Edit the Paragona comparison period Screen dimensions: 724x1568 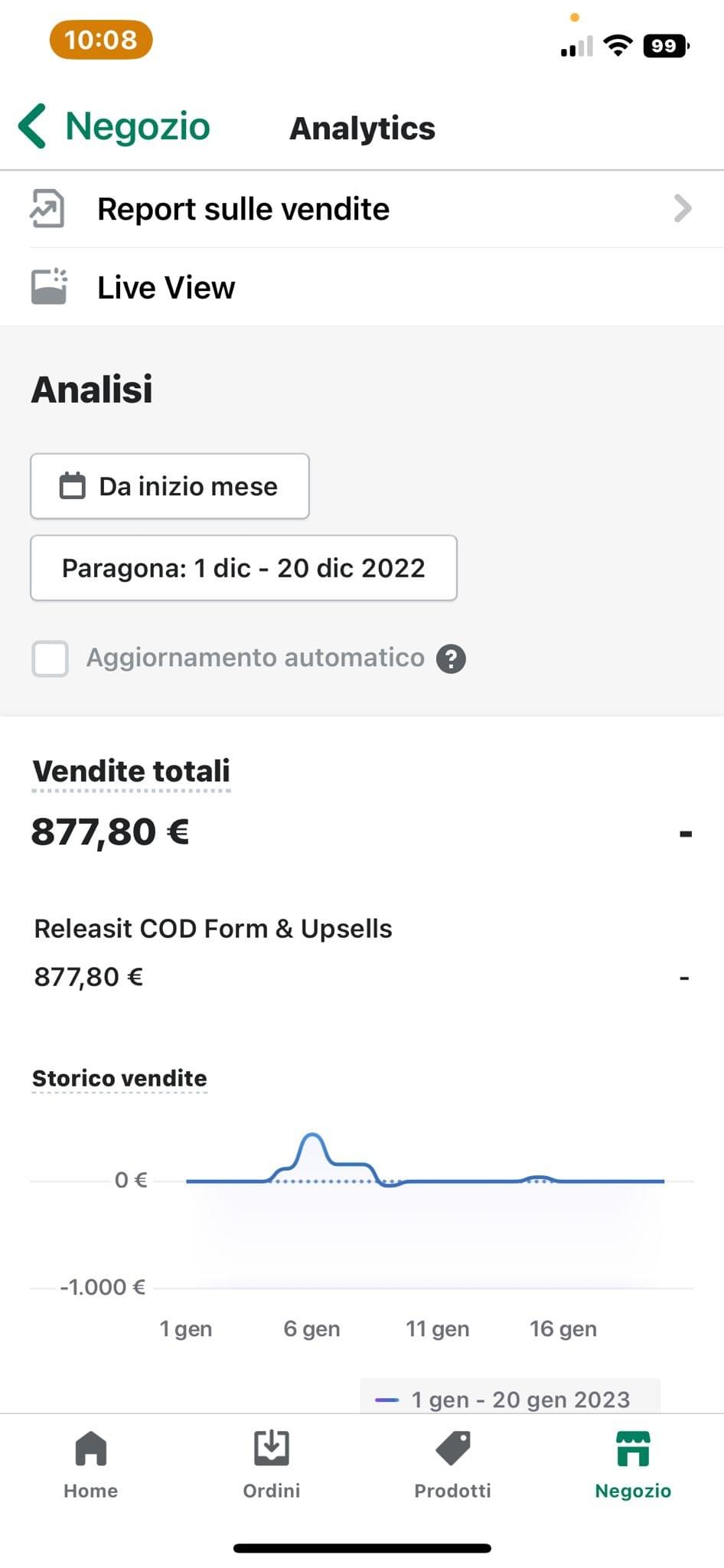243,568
